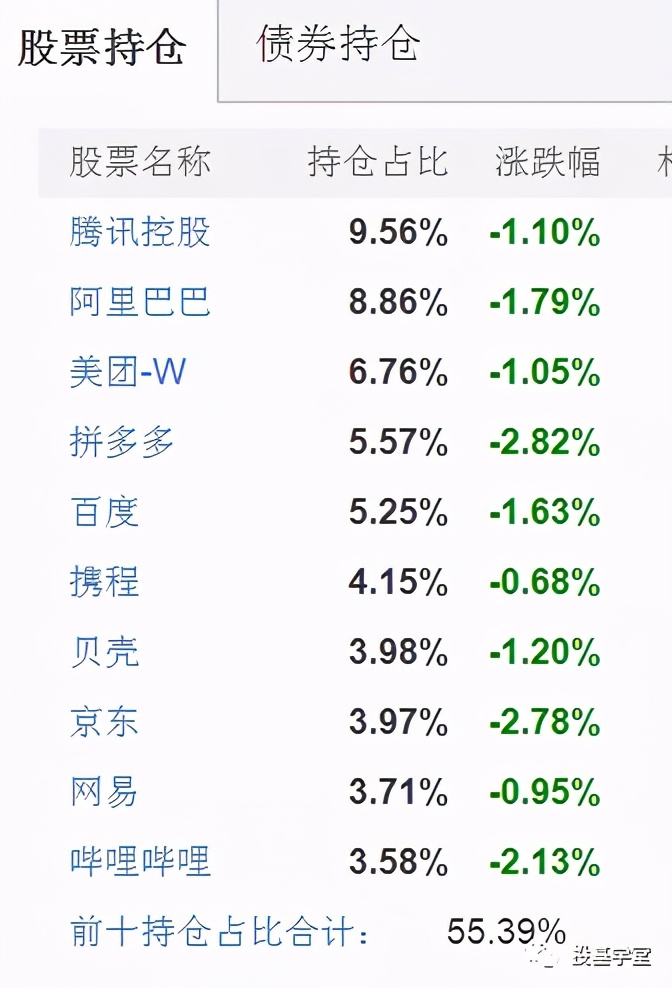This screenshot has width=672, height=988.
Task: Open the 腾讯控股 stock link
Action: click(140, 233)
